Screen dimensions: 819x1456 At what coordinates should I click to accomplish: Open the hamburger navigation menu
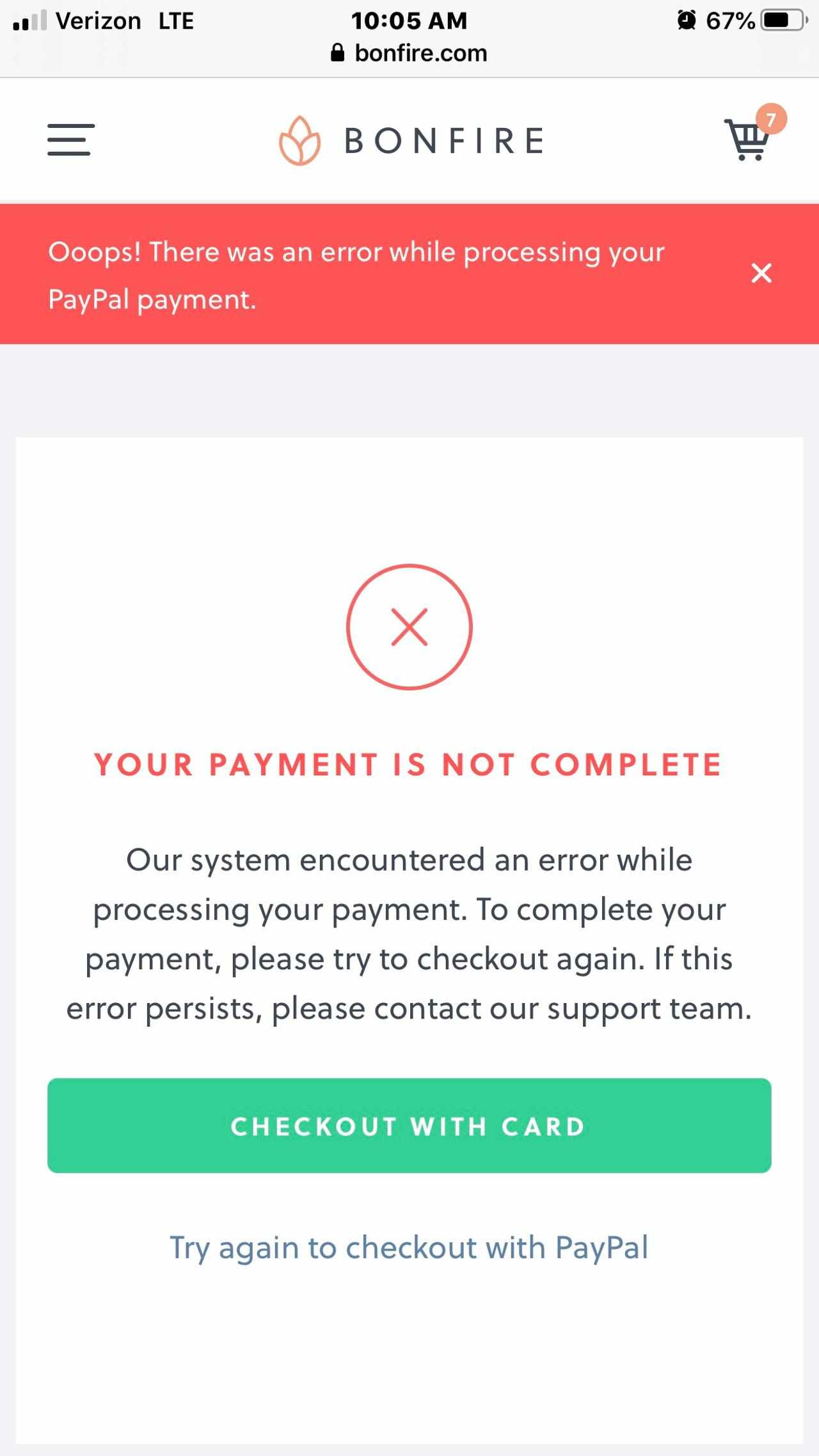tap(70, 139)
